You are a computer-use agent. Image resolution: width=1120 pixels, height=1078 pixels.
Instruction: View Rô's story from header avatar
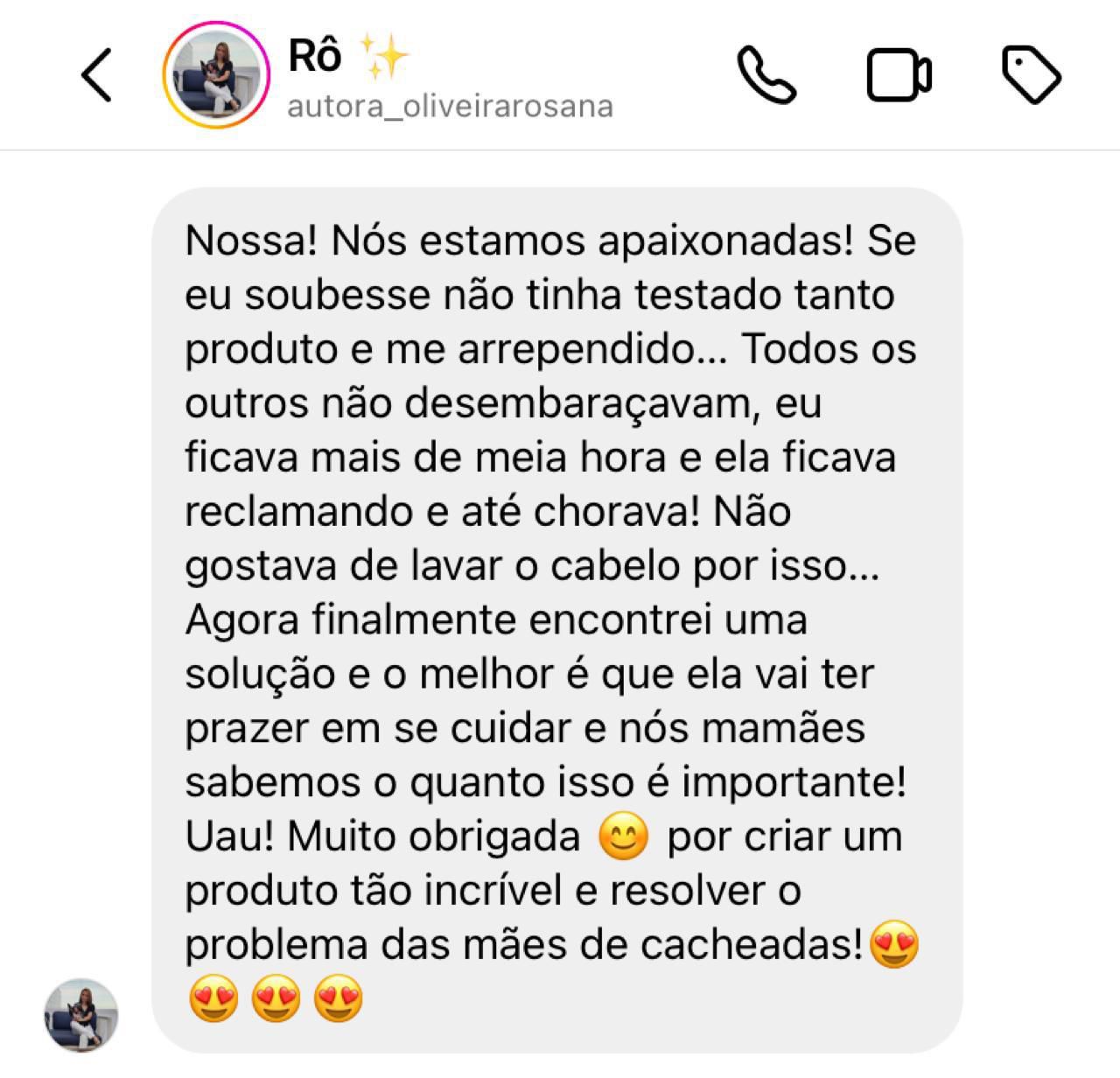pyautogui.click(x=215, y=75)
